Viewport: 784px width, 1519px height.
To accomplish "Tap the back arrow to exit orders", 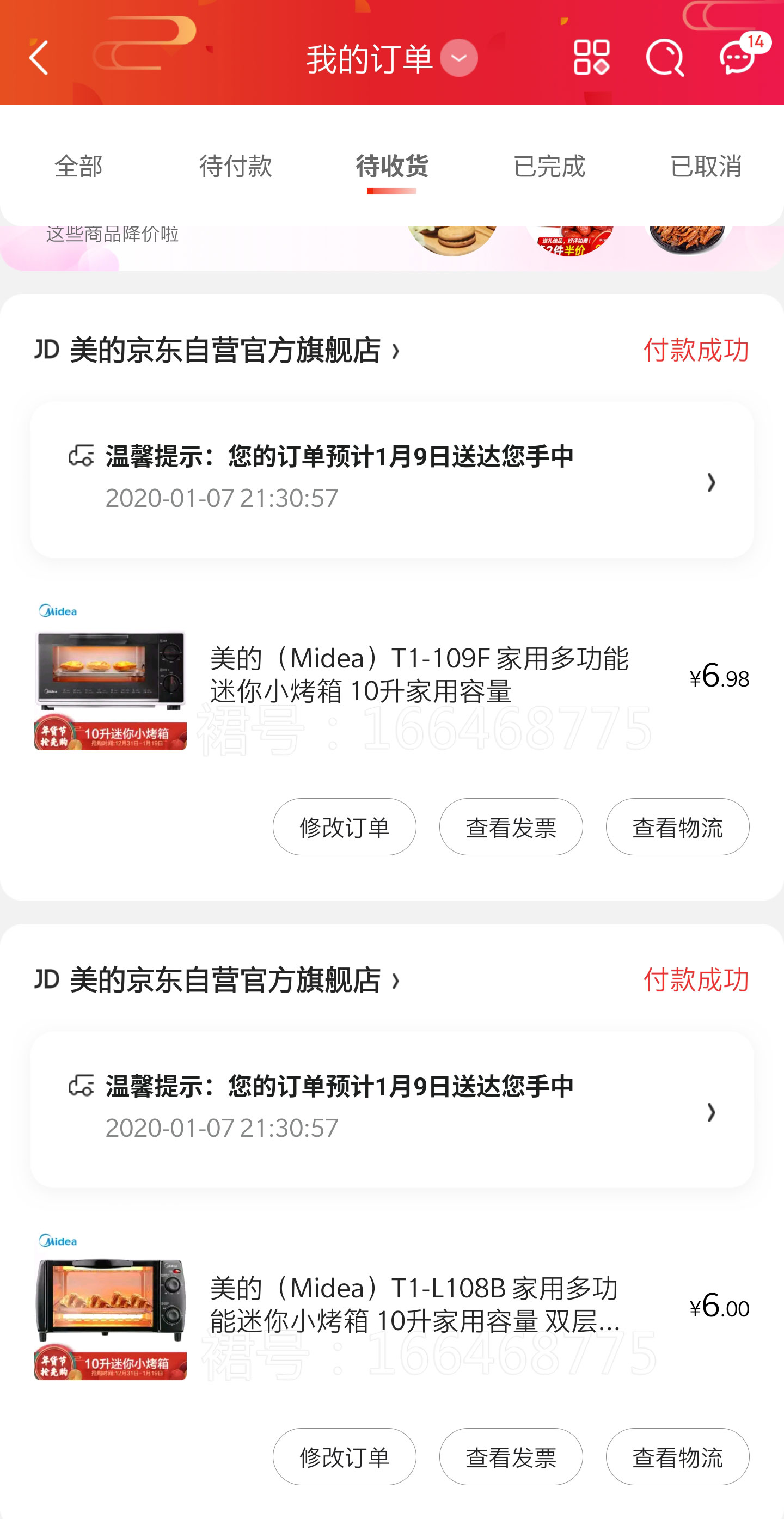I will [39, 59].
